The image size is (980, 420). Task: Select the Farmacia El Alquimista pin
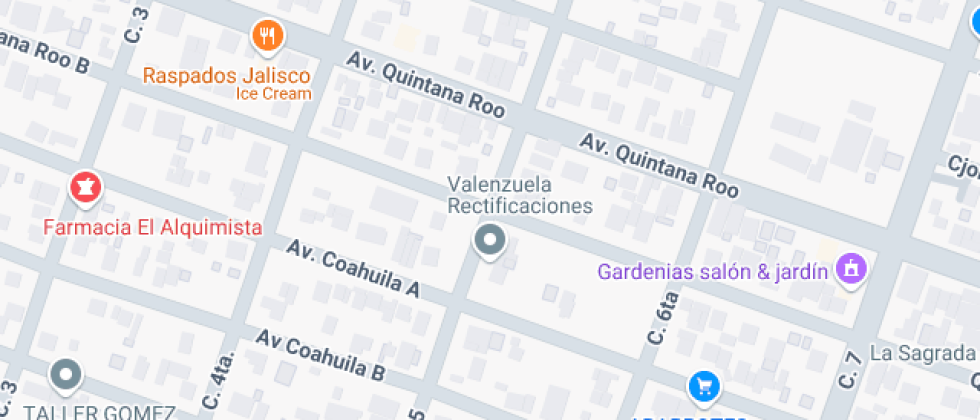(x=86, y=187)
